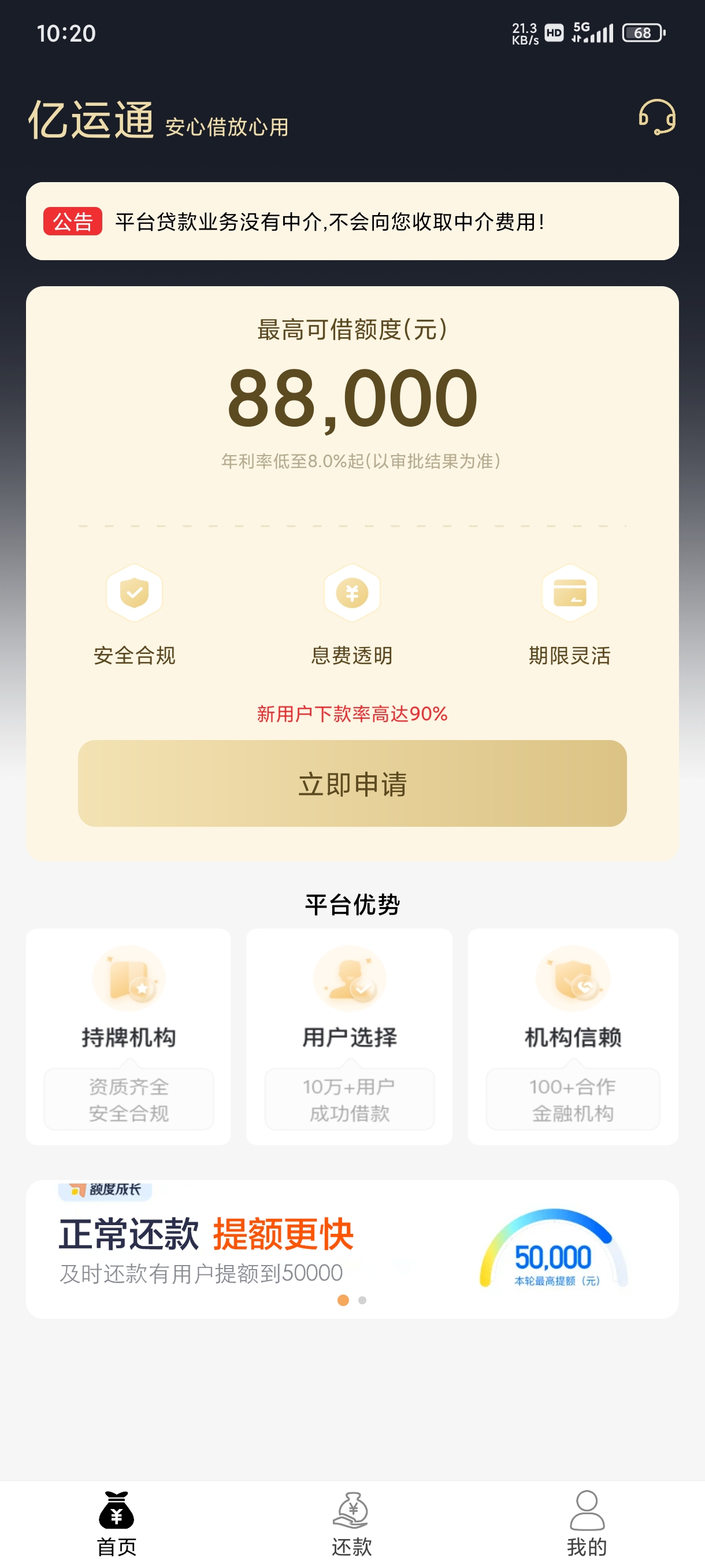The image size is (705, 1568).
Task: Open customer service headset icon
Action: pyautogui.click(x=657, y=117)
